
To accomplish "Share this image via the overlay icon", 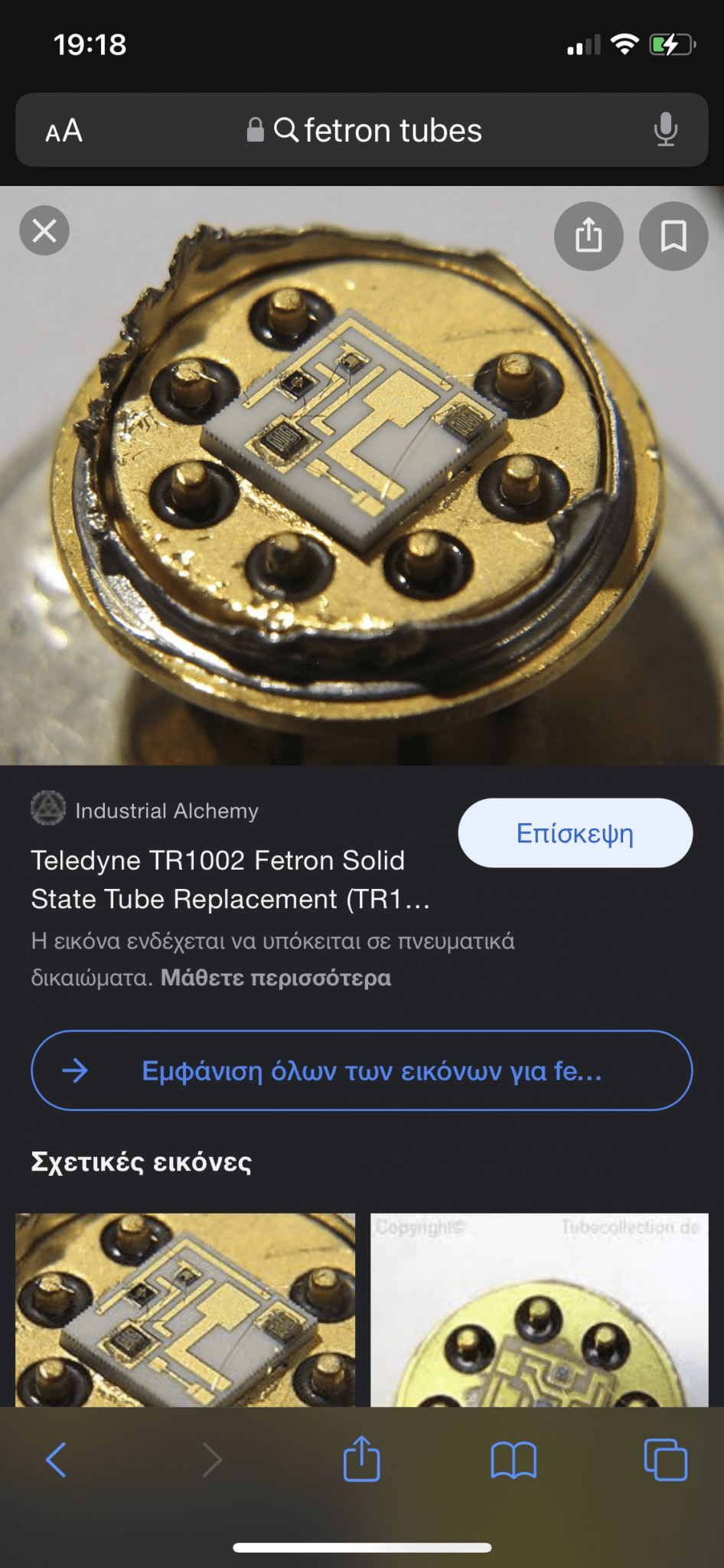I will click(589, 236).
